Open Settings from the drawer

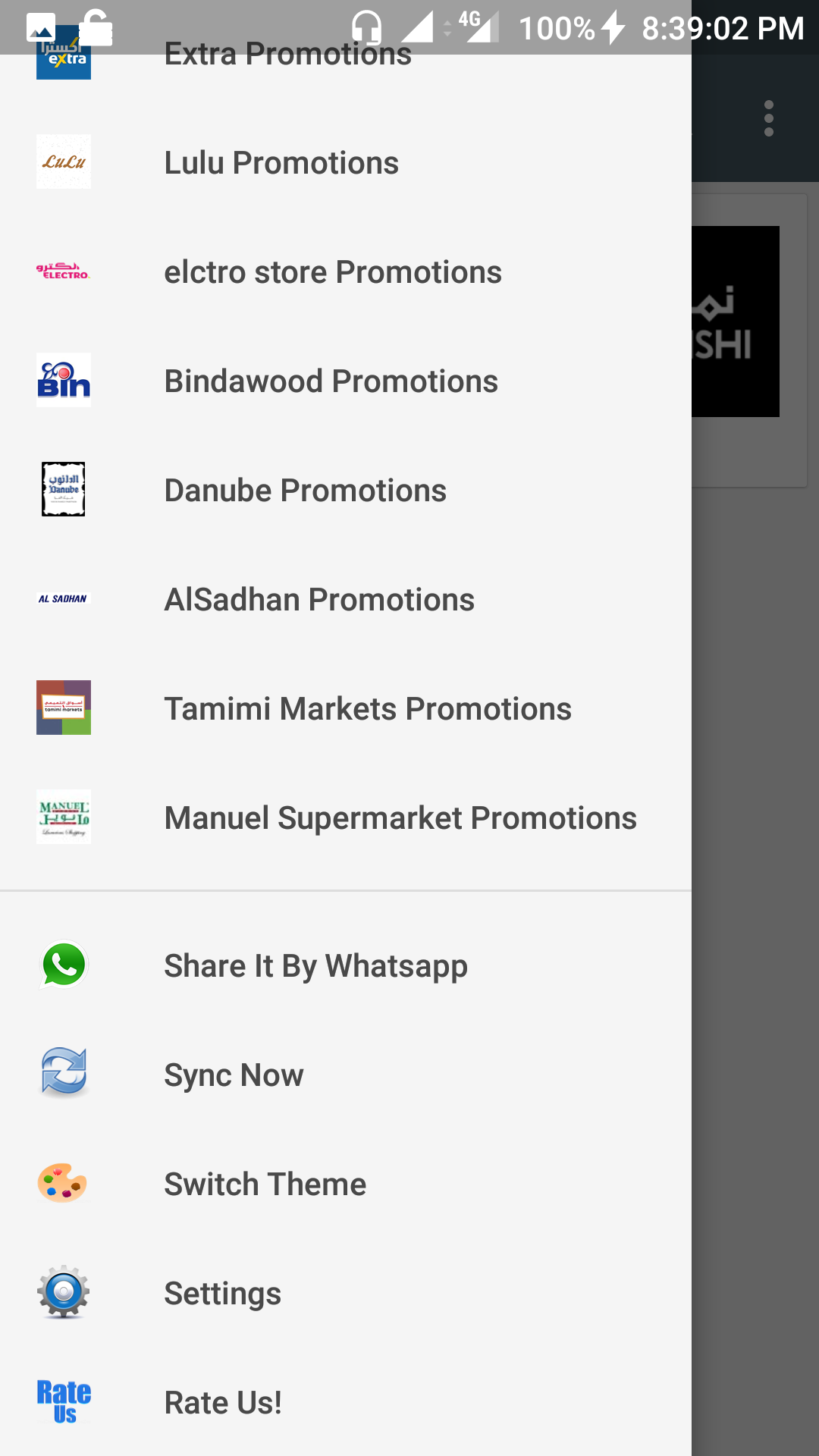tap(346, 1293)
